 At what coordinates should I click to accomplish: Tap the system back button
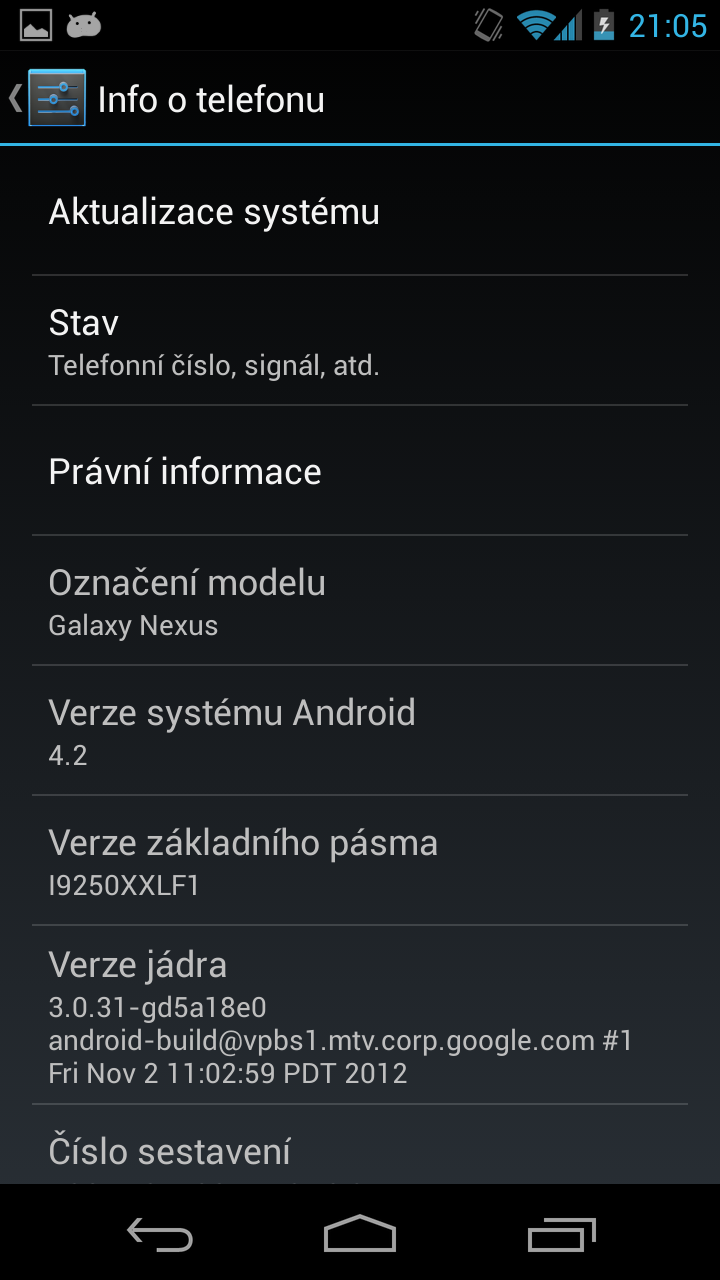160,1233
